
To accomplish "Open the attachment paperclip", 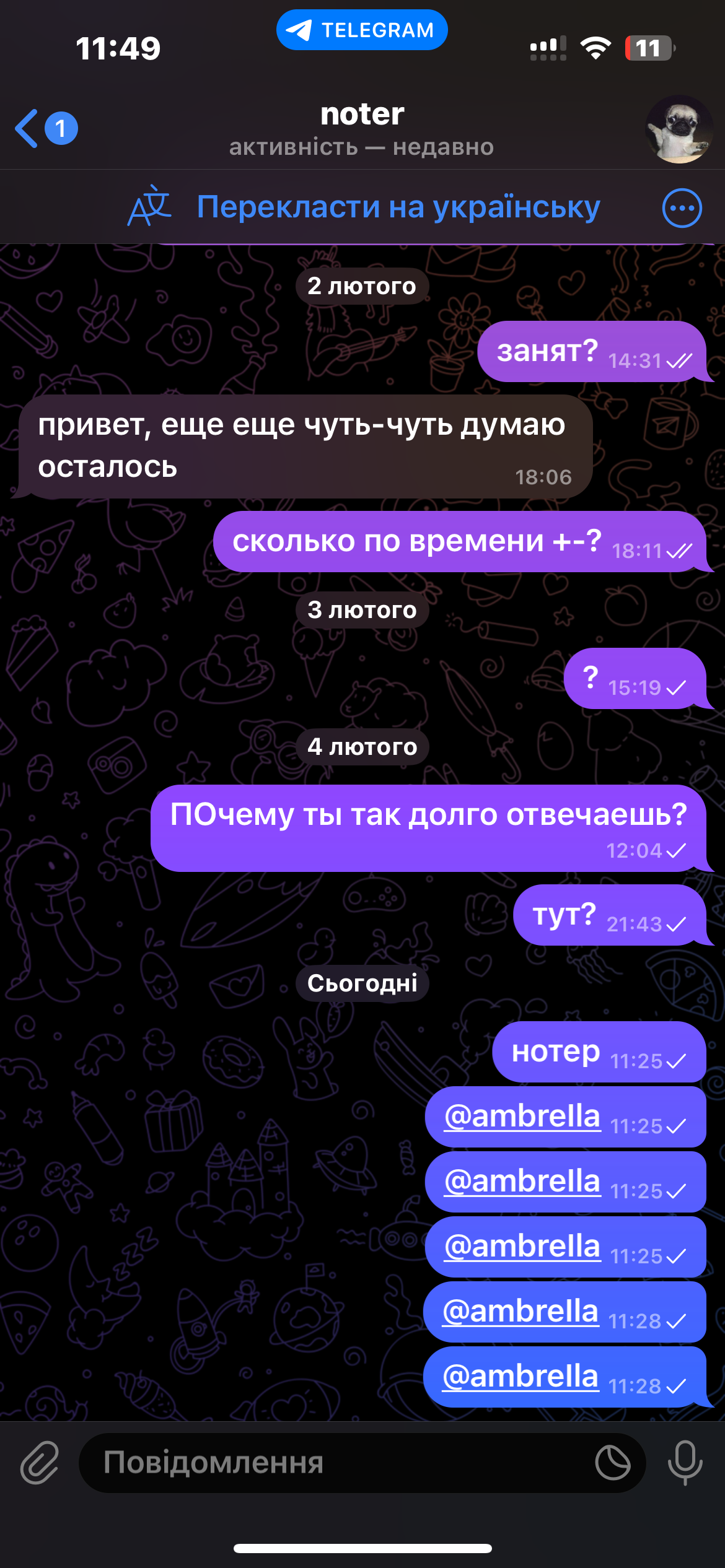I will click(x=40, y=1463).
